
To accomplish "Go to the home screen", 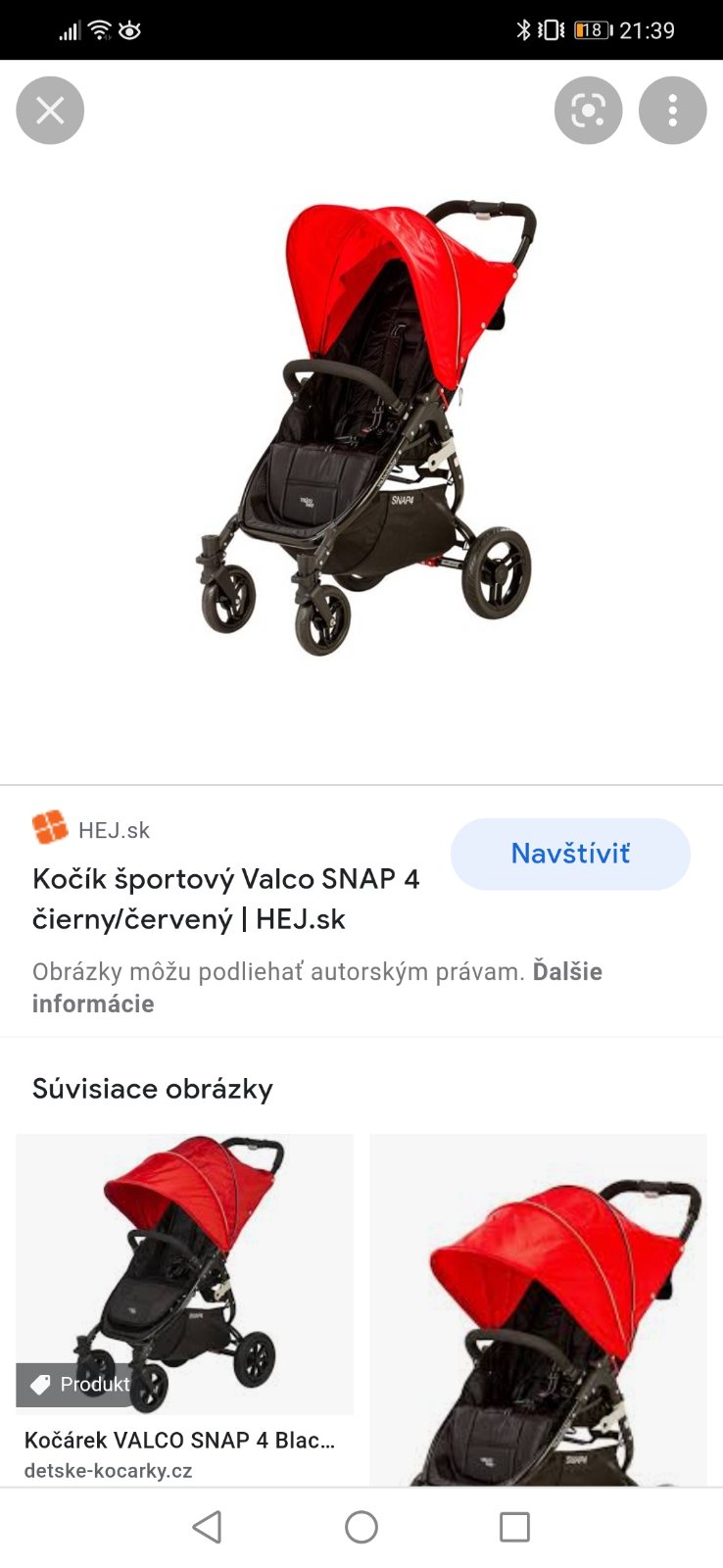I will coord(361,1527).
